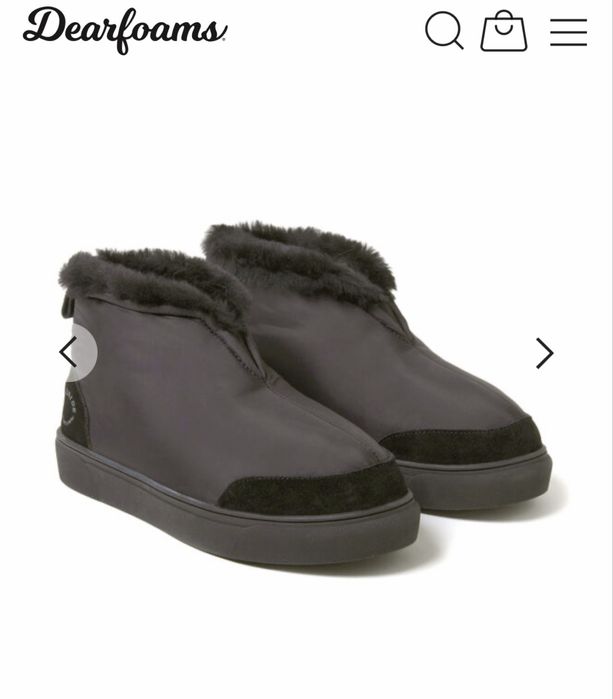Show the previous product image

(68, 352)
